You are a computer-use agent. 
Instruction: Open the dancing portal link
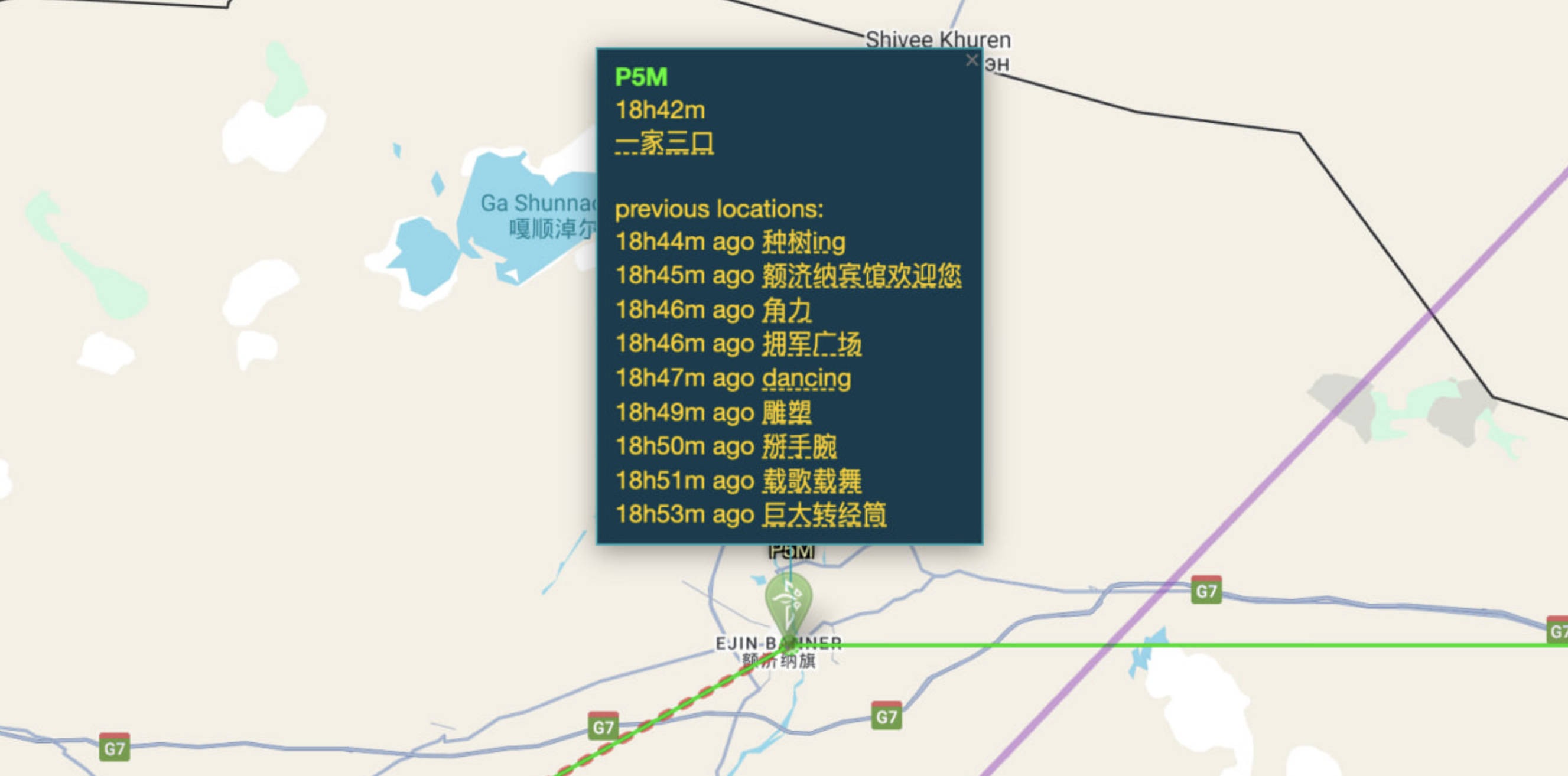(x=806, y=379)
